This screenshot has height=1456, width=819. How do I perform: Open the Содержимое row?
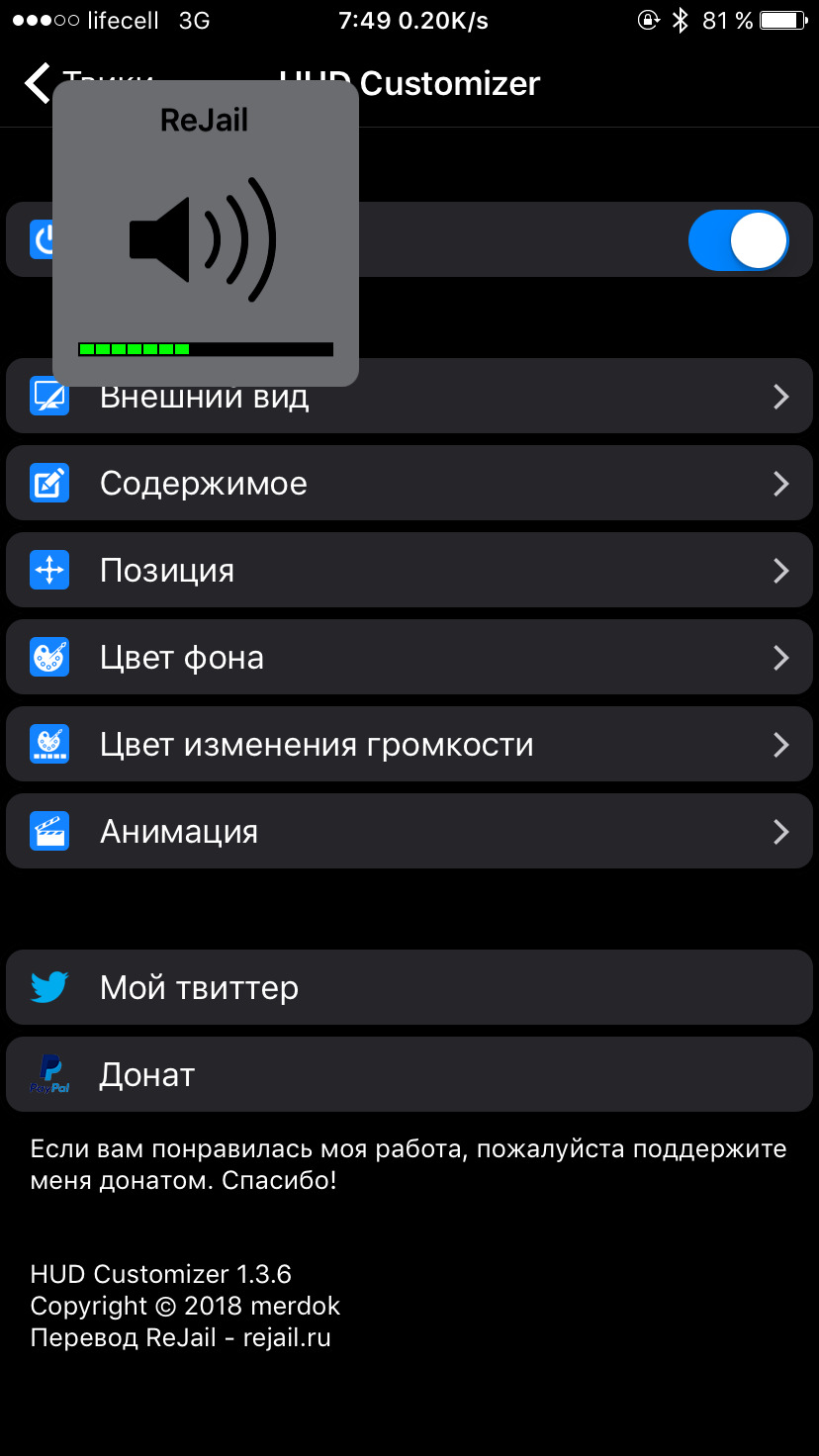coord(409,483)
